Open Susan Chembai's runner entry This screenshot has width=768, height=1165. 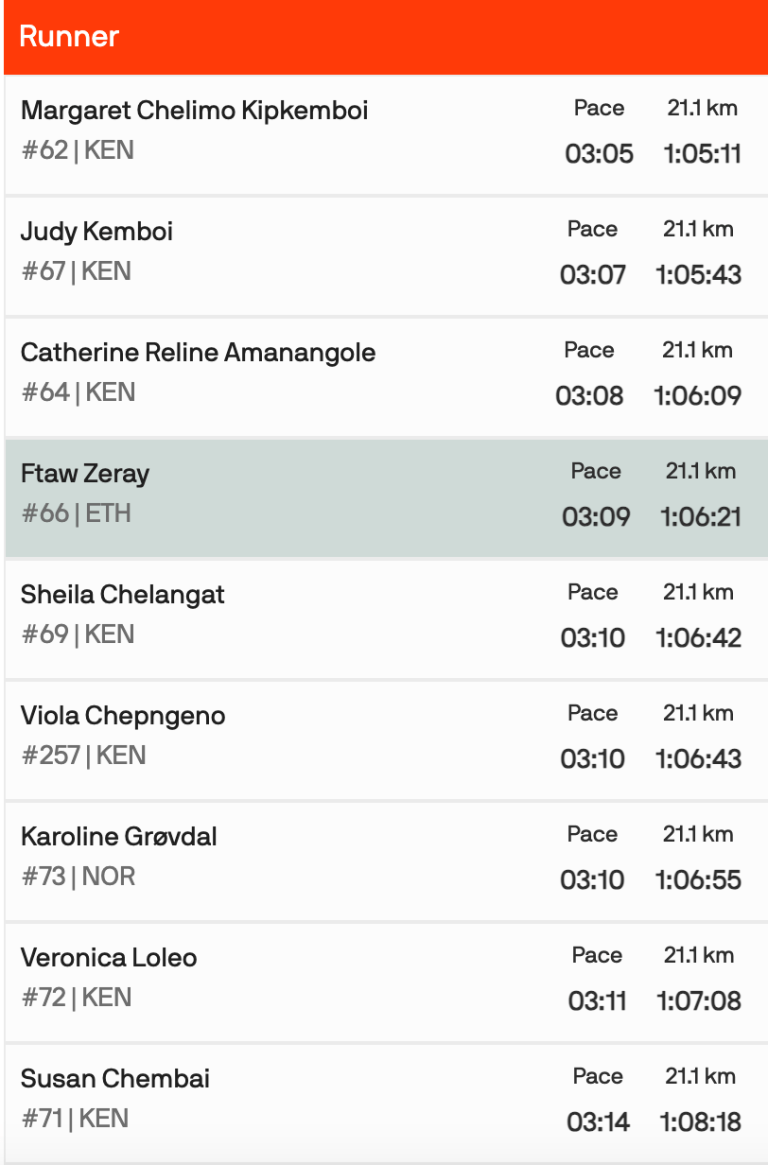pos(115,1079)
